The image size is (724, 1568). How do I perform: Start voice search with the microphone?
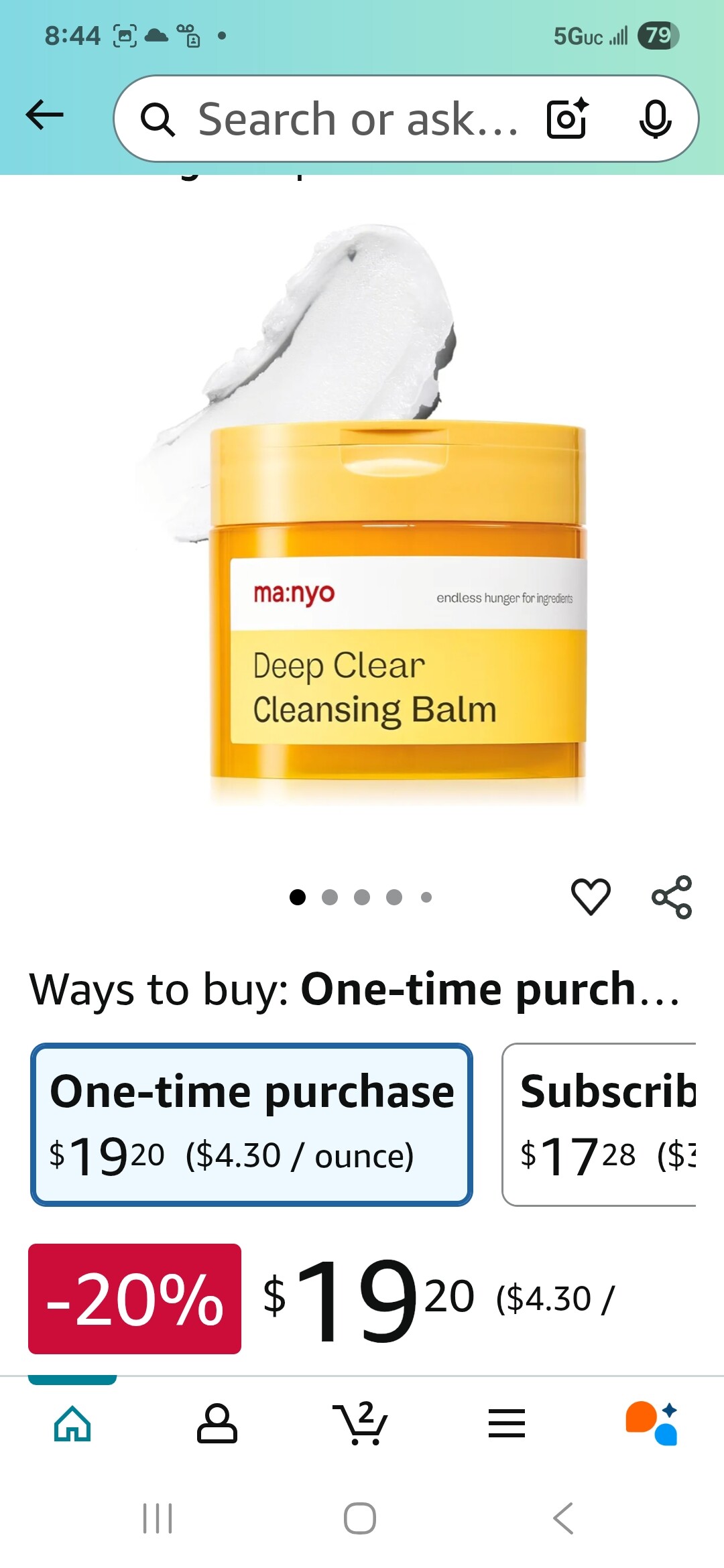655,119
